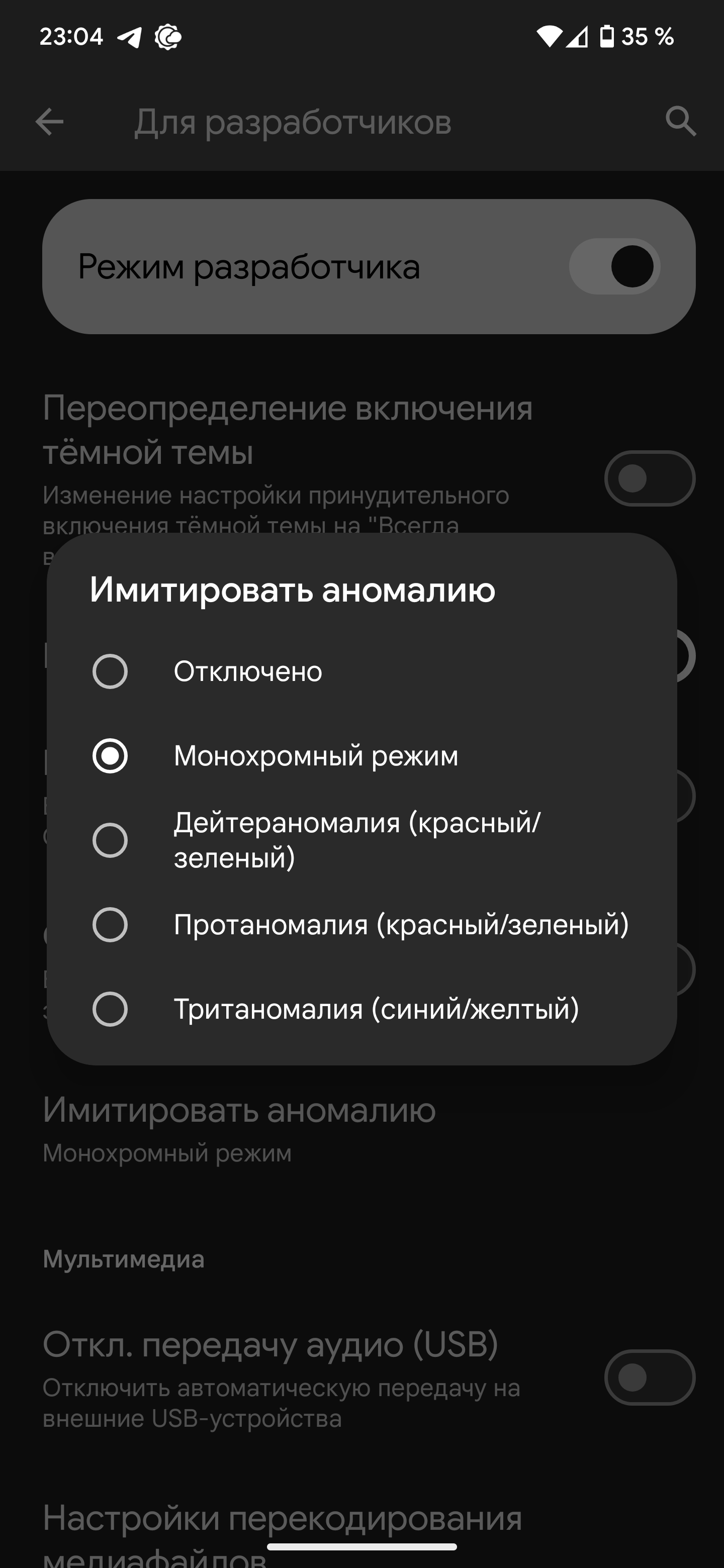This screenshot has width=724, height=1568.
Task: Choose Протаномалия (красный/зеленый)
Action: pos(361,925)
